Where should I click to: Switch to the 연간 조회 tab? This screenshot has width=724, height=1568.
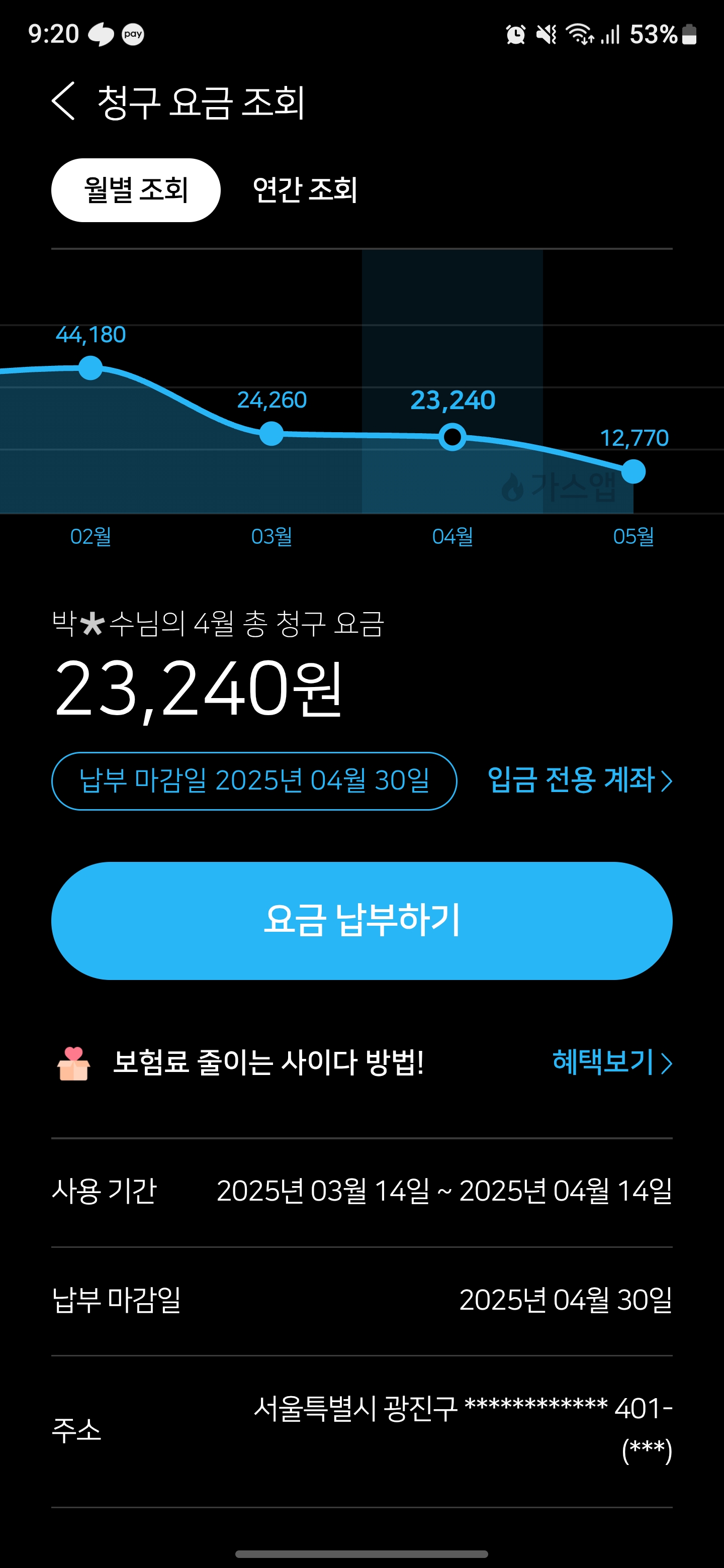(305, 190)
